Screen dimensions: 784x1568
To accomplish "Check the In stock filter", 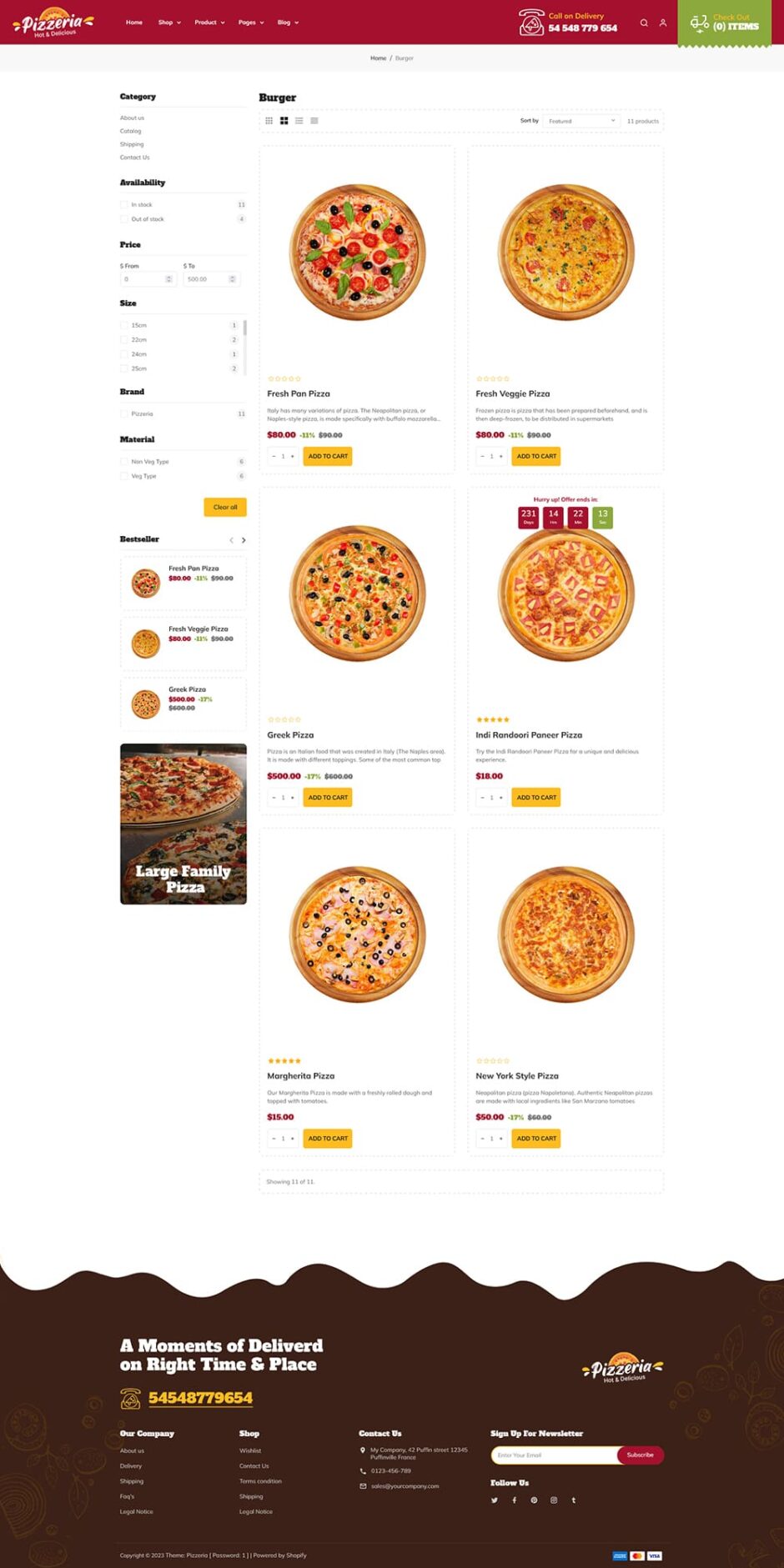I will 124,204.
